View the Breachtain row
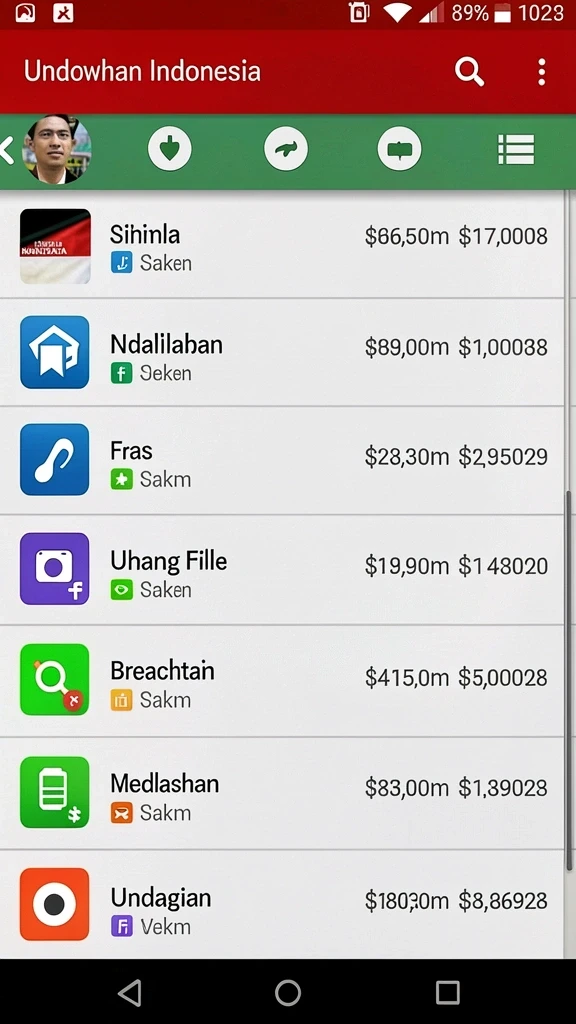 (282, 681)
